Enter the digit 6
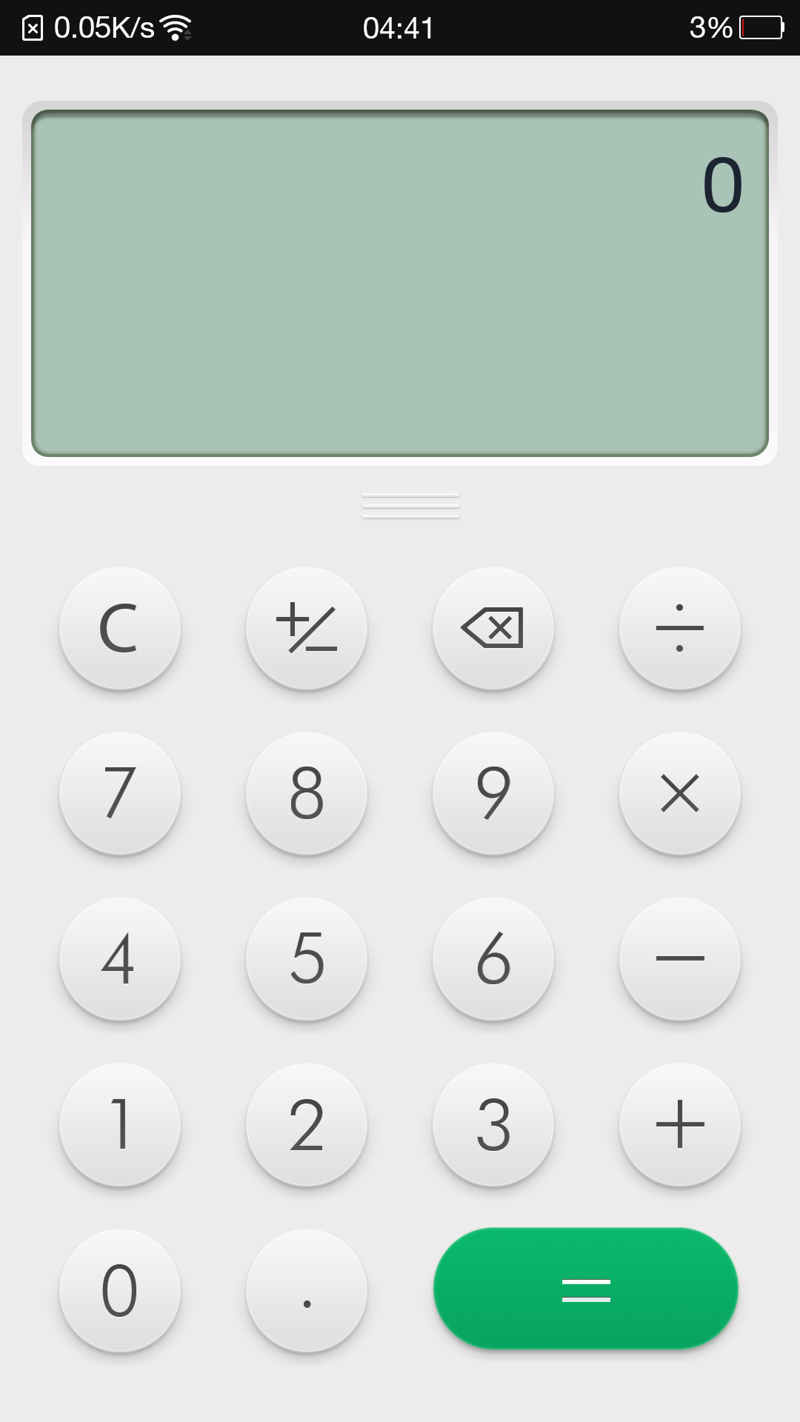Viewport: 800px width, 1422px height. pyautogui.click(x=493, y=959)
